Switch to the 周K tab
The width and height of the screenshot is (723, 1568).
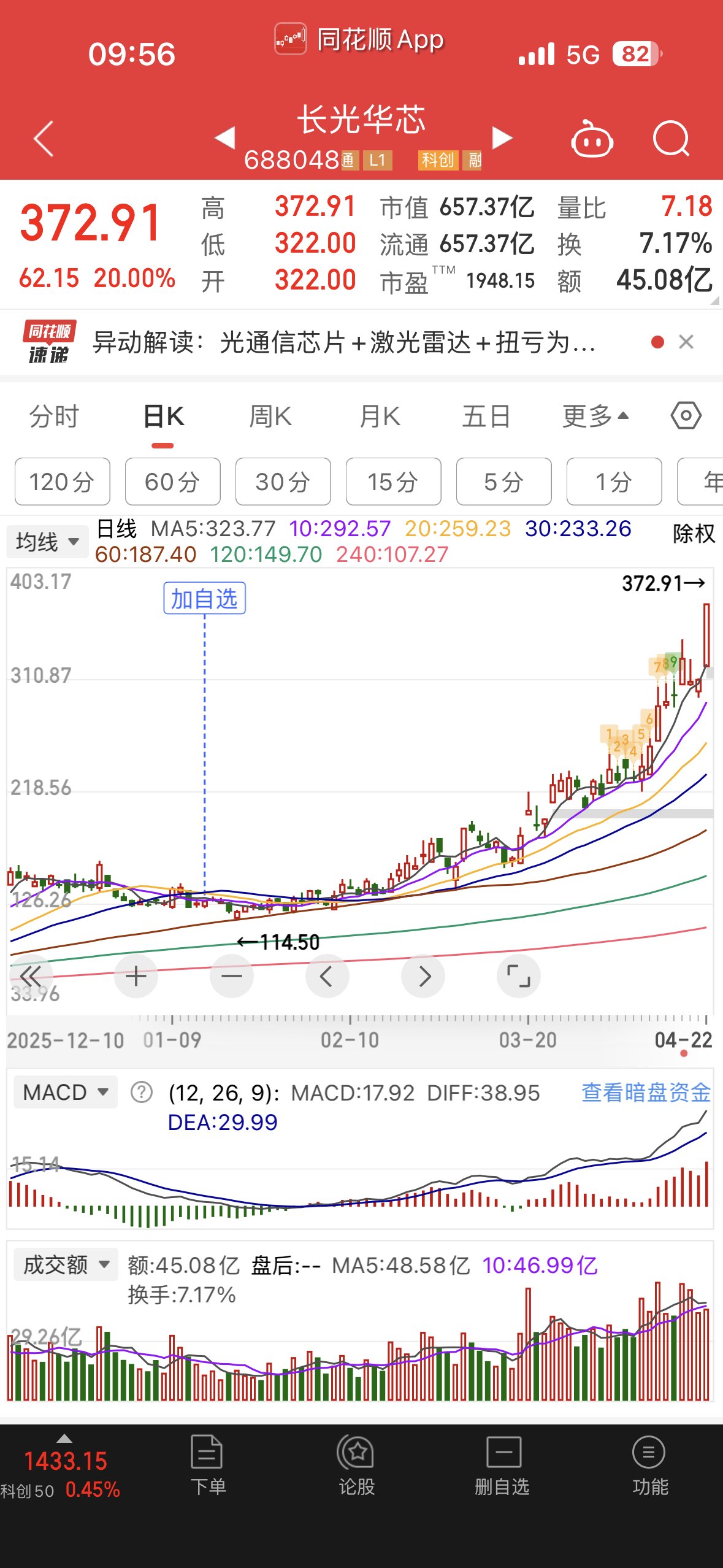tap(270, 417)
